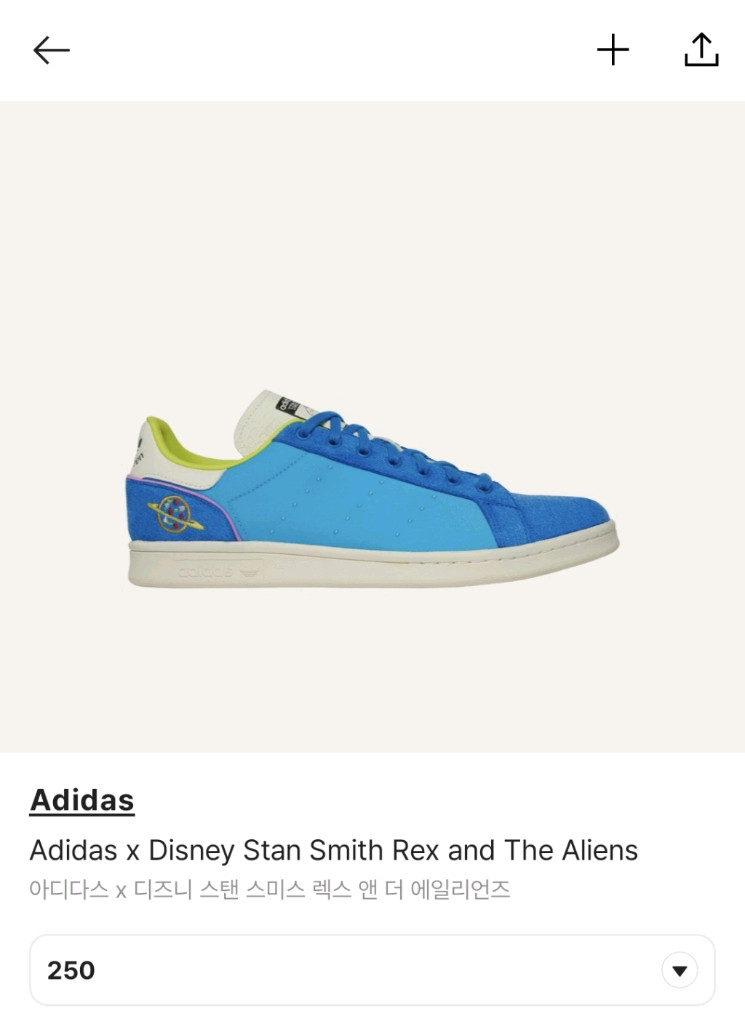Image resolution: width=745 pixels, height=1024 pixels.
Task: Go back using the arrow icon
Action: [x=51, y=50]
